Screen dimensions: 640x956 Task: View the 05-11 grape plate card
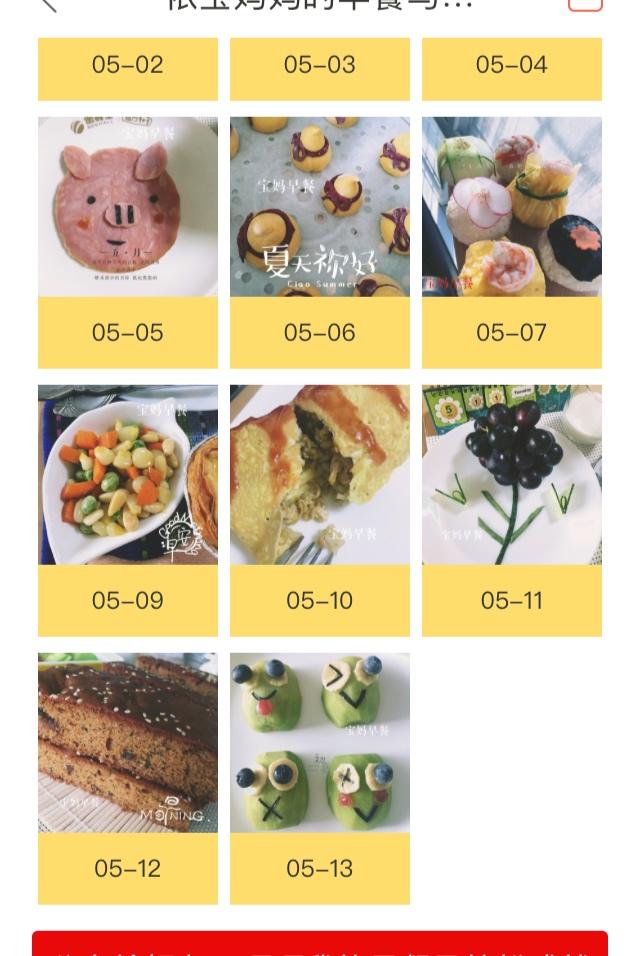(512, 509)
